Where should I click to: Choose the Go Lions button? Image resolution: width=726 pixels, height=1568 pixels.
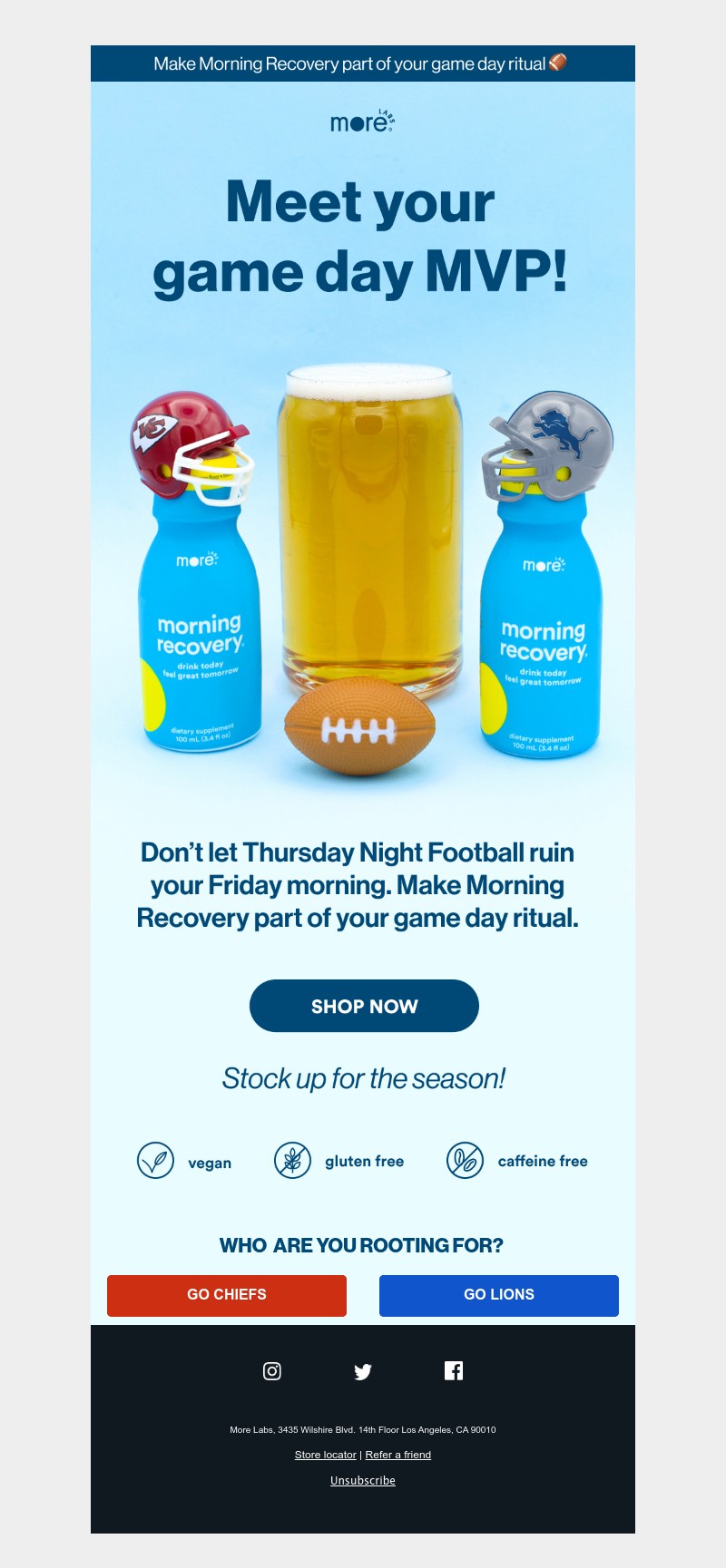(x=499, y=1295)
